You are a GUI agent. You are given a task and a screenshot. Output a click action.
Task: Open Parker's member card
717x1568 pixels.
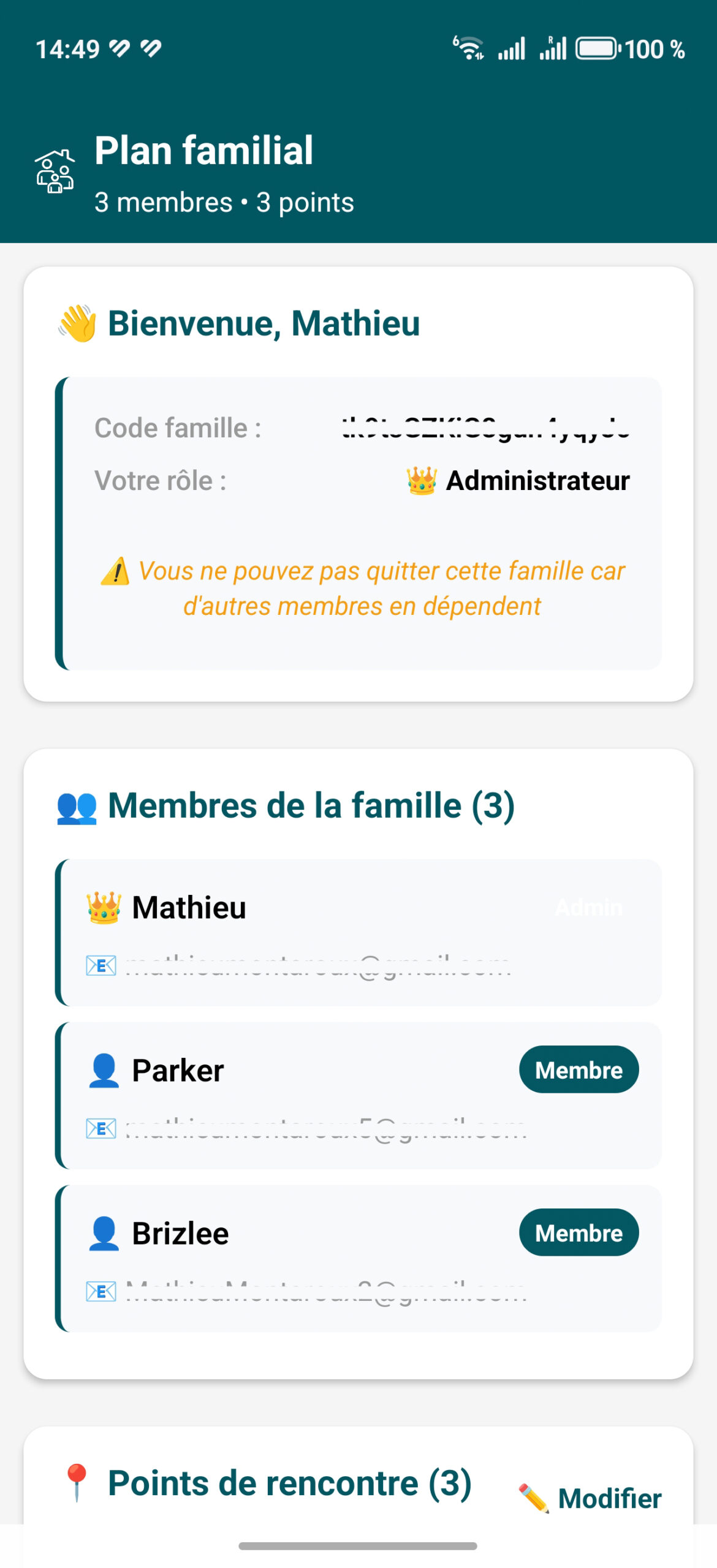pos(358,1095)
